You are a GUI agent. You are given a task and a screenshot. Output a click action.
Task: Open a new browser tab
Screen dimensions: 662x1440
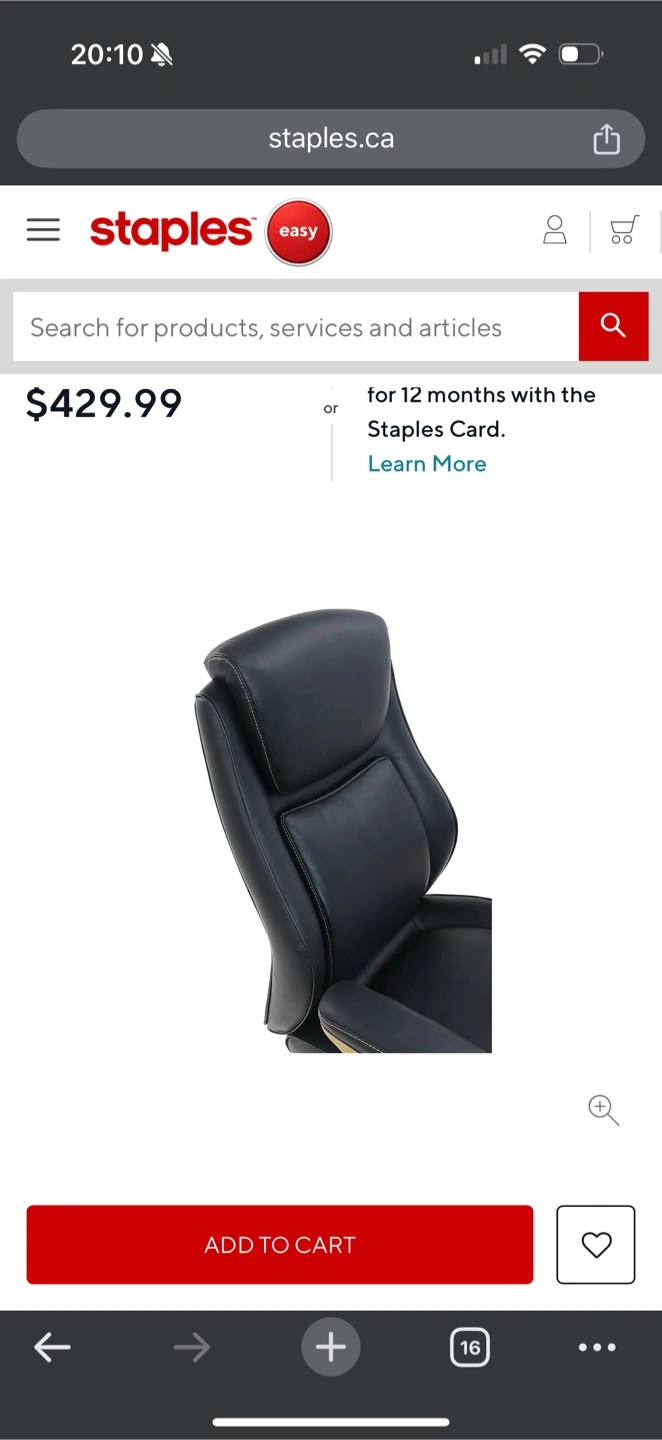point(331,1347)
